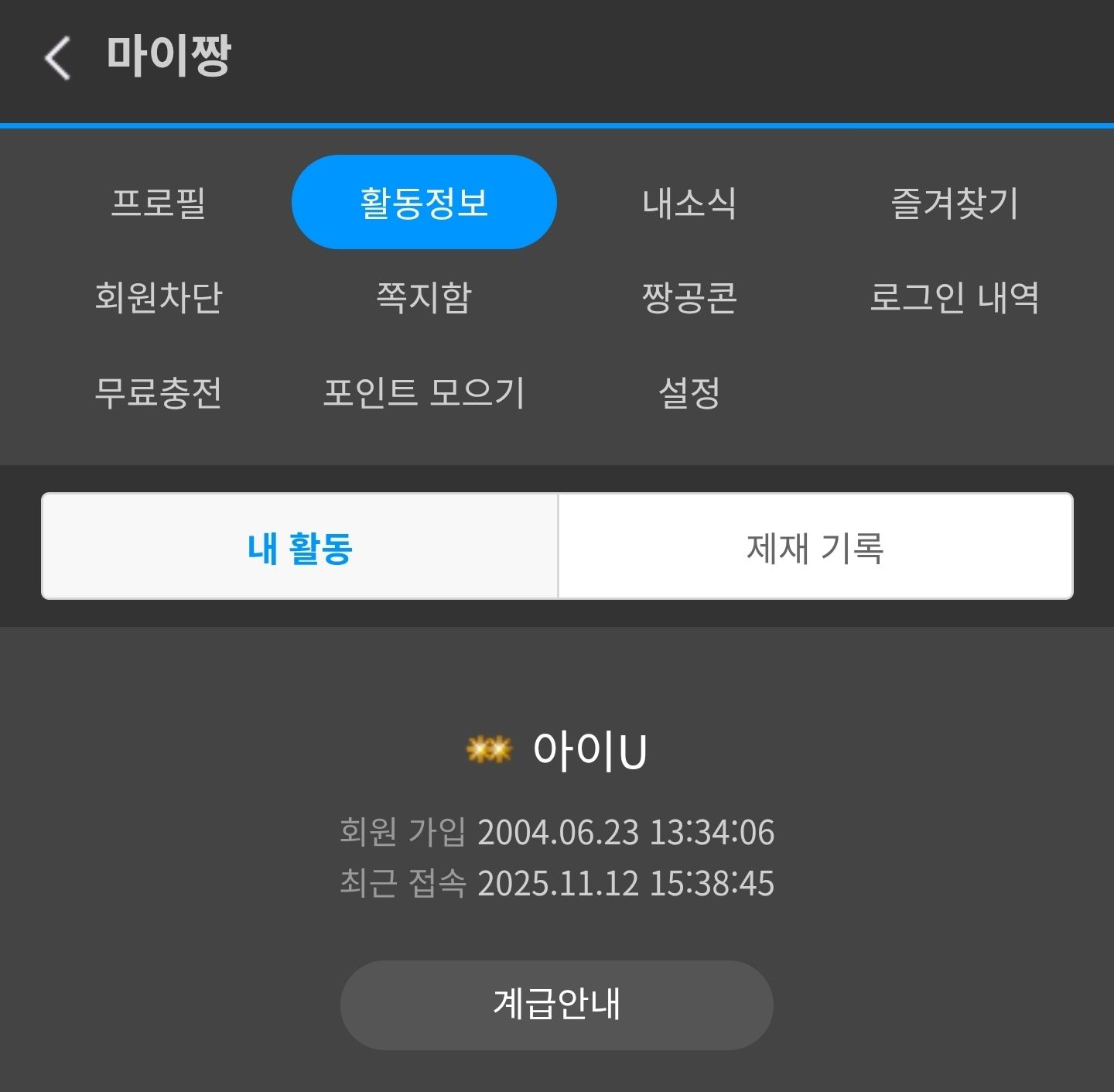Open 포인트 모으기
1114x1092 pixels.
424,392
